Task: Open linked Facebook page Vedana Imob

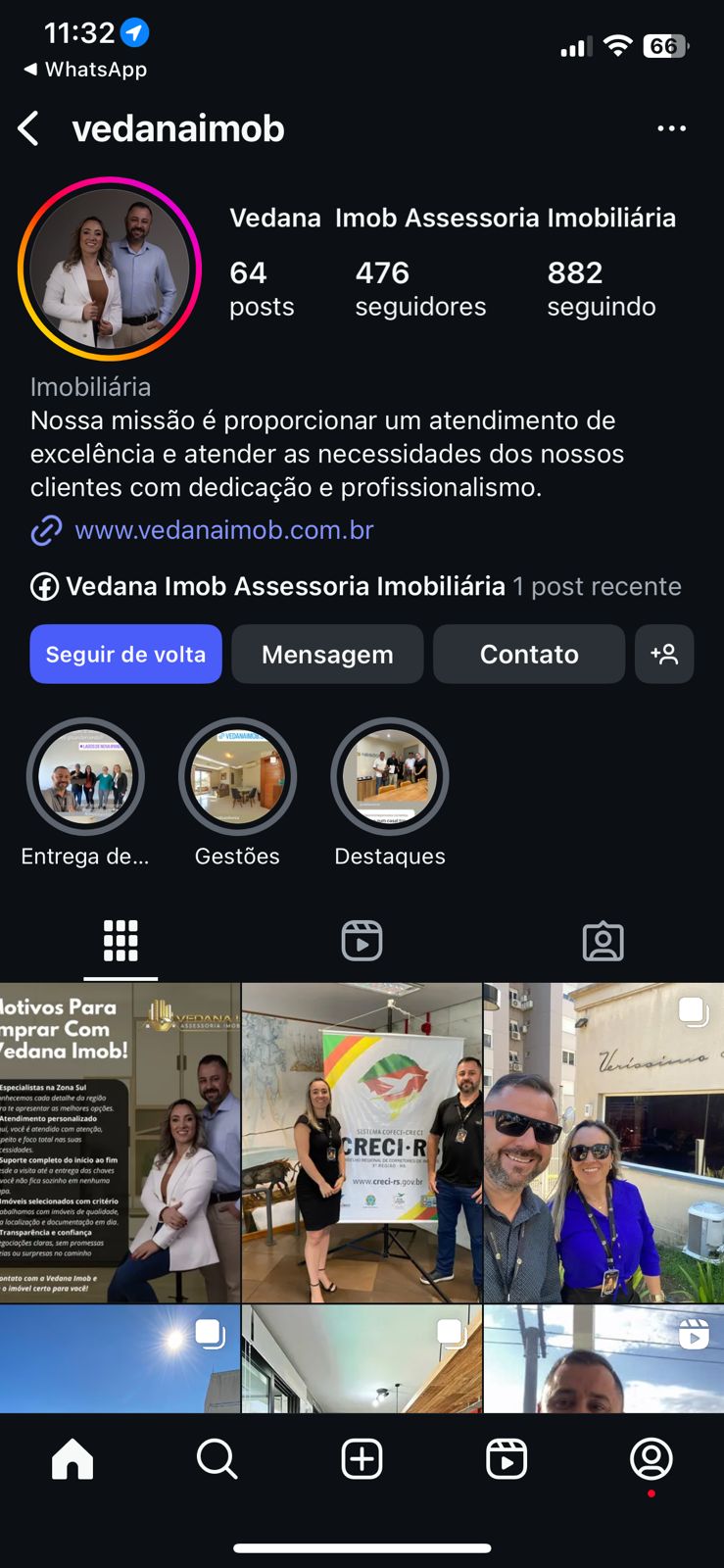Action: 284,586
